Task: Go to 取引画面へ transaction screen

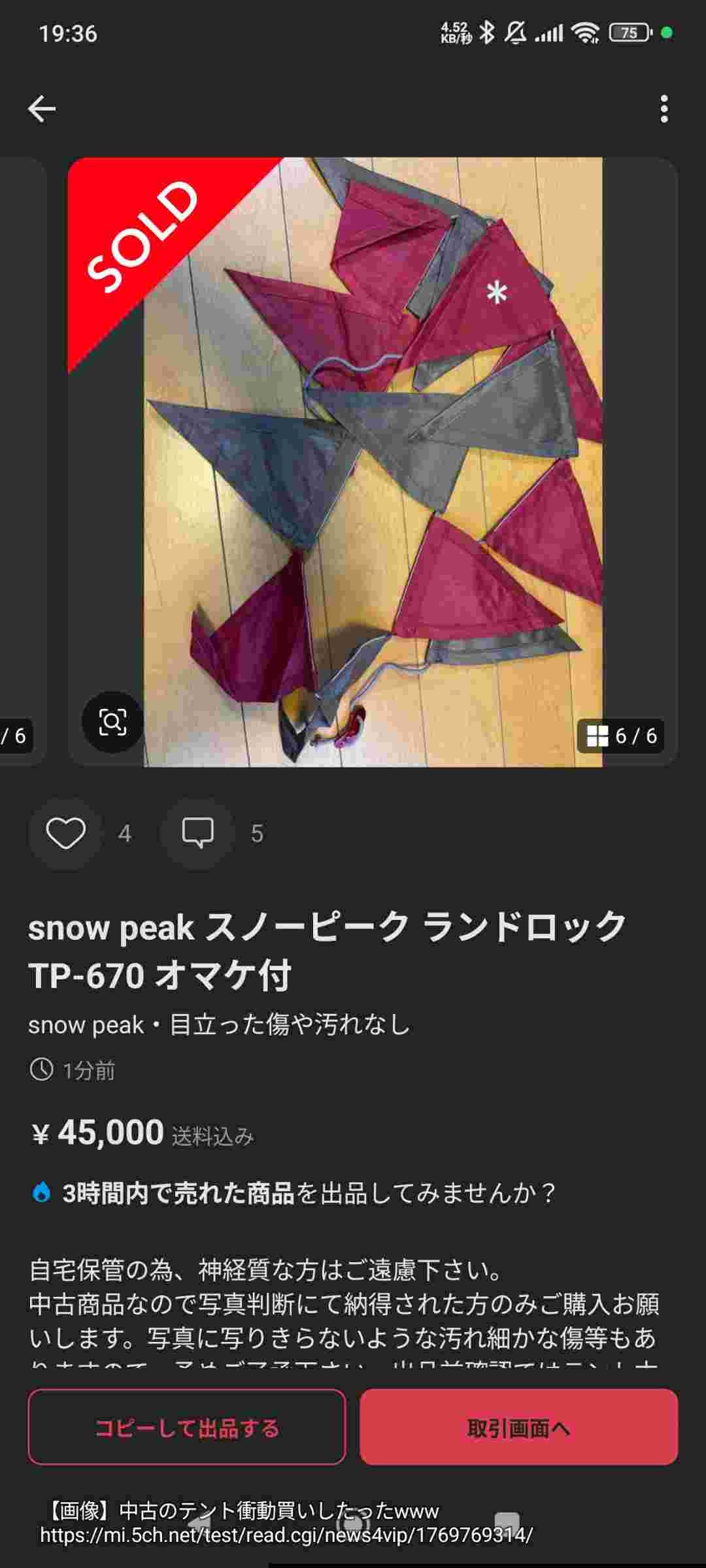Action: (x=518, y=1429)
